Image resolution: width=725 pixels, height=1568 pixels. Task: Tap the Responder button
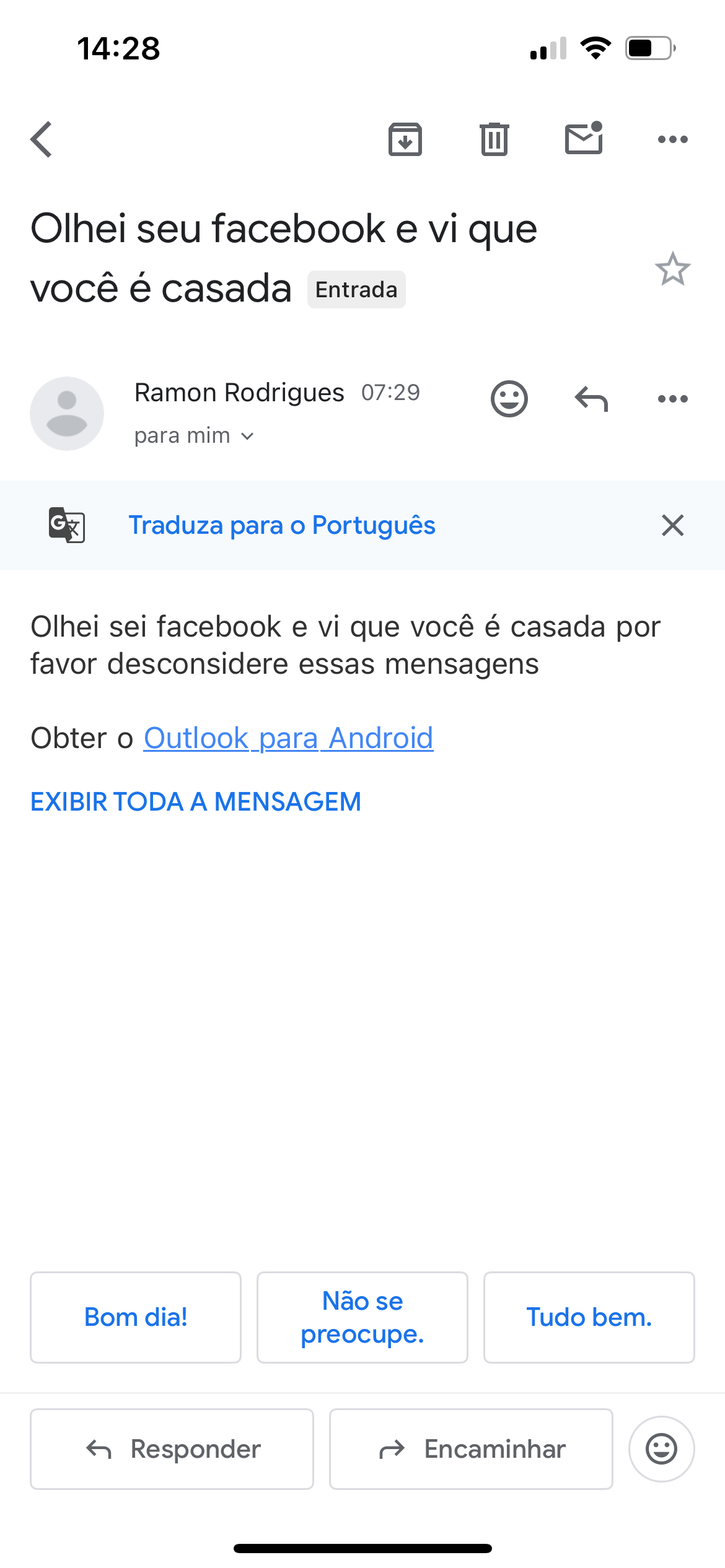[x=172, y=1449]
